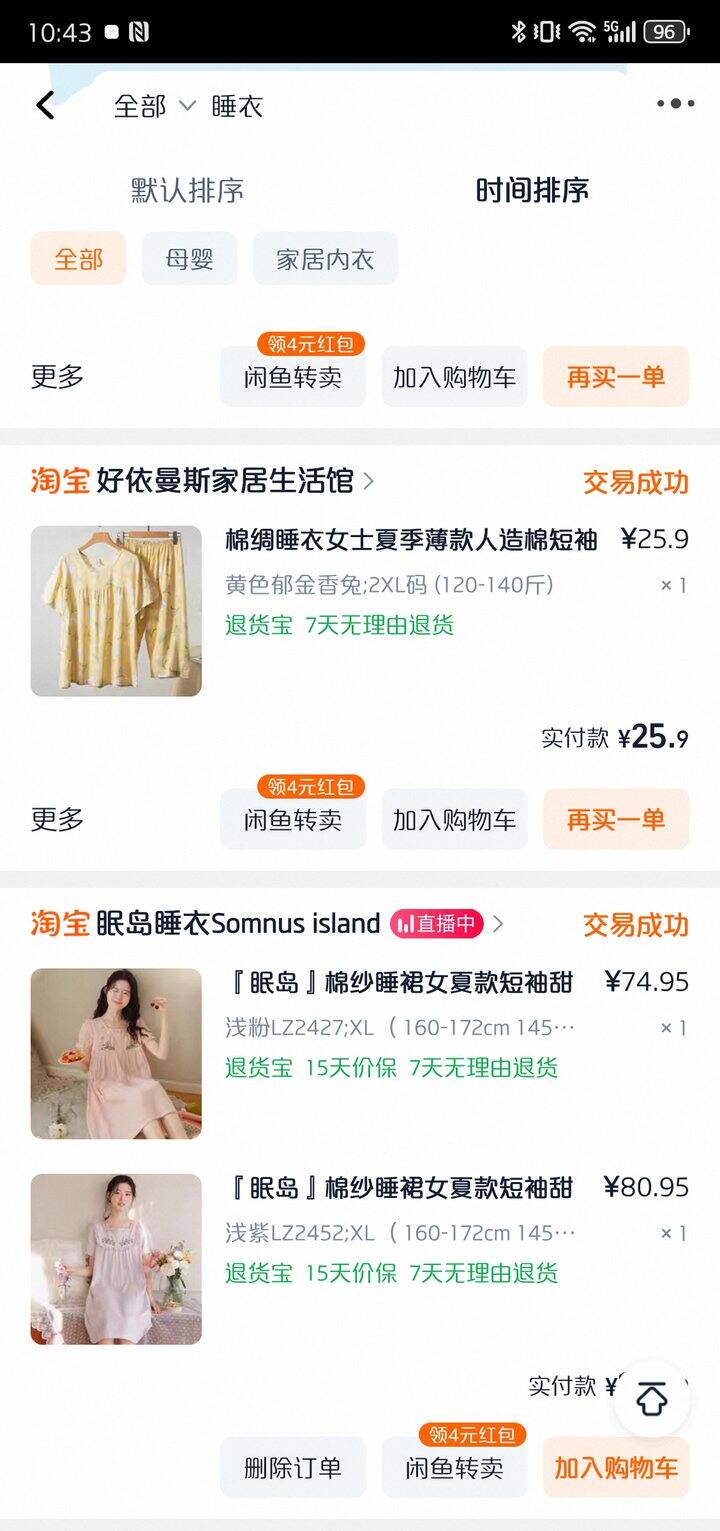Image resolution: width=720 pixels, height=1531 pixels.
Task: Select the 全部 filter chip
Action: 78,258
